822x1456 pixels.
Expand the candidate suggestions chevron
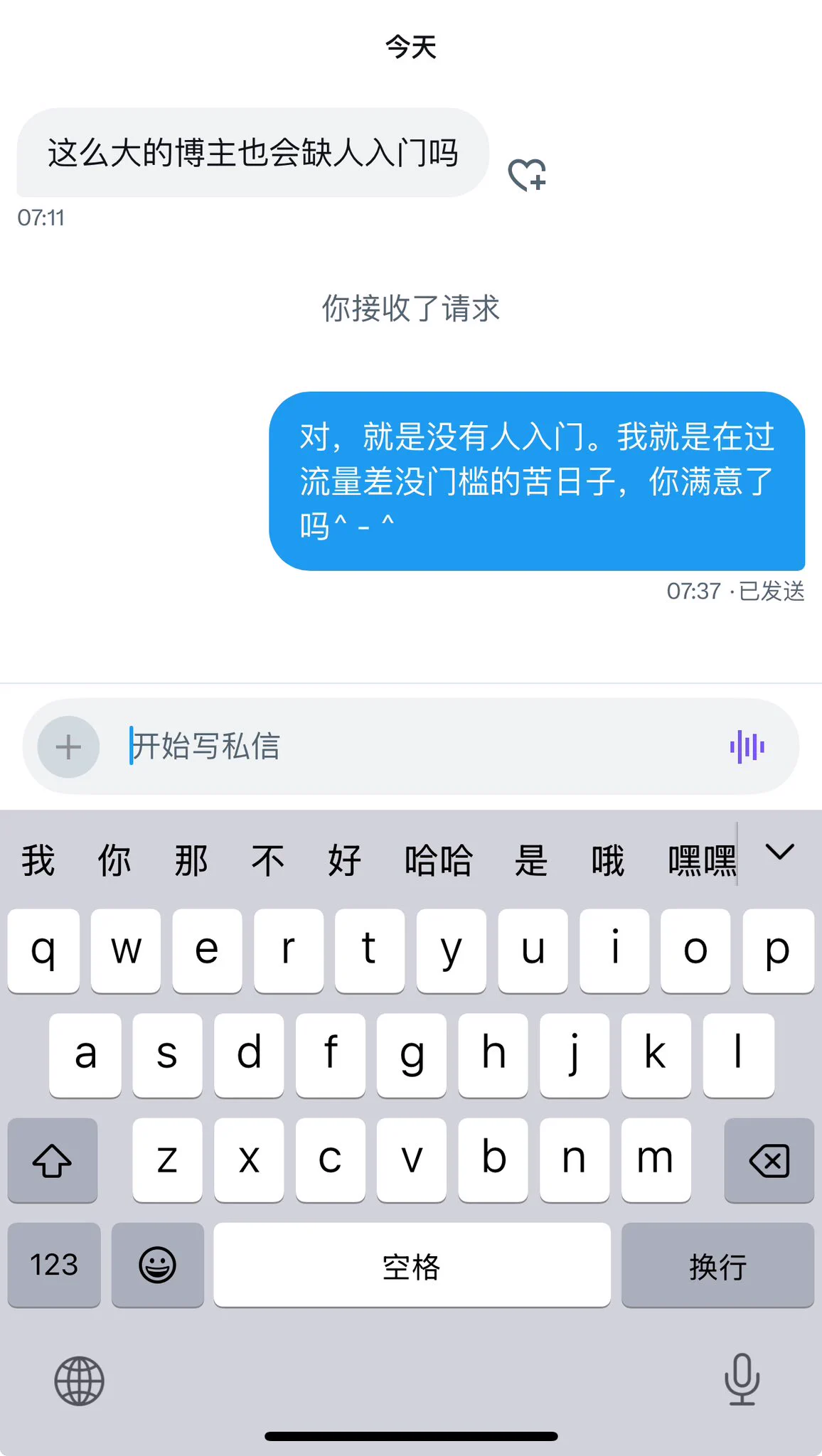tap(779, 852)
